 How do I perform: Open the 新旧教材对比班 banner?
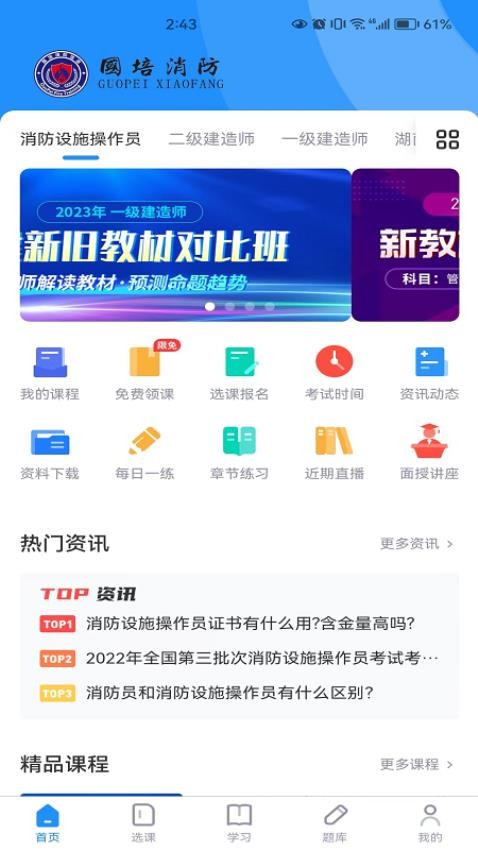coord(186,245)
